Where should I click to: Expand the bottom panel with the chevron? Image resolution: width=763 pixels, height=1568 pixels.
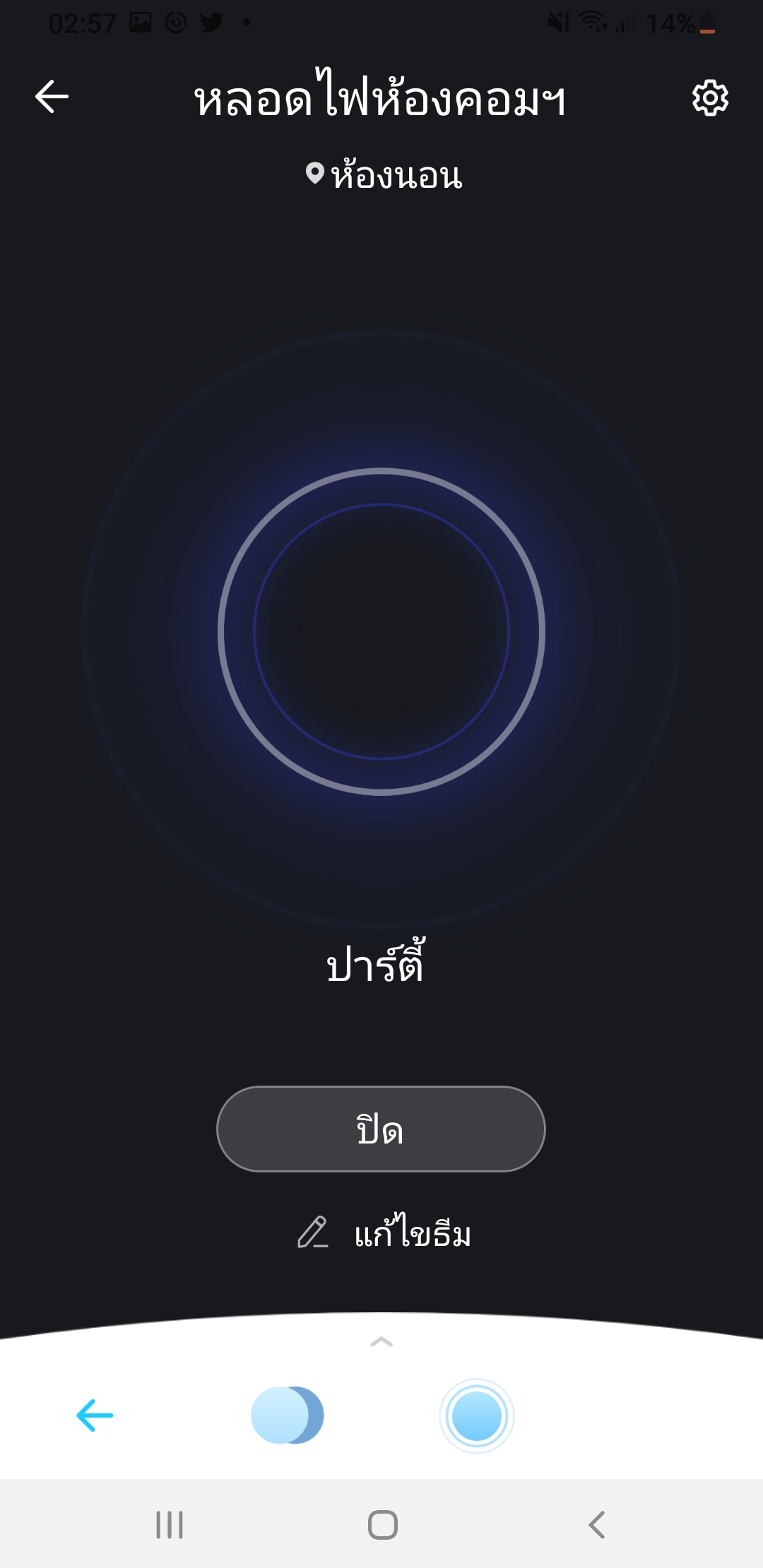point(381,1342)
